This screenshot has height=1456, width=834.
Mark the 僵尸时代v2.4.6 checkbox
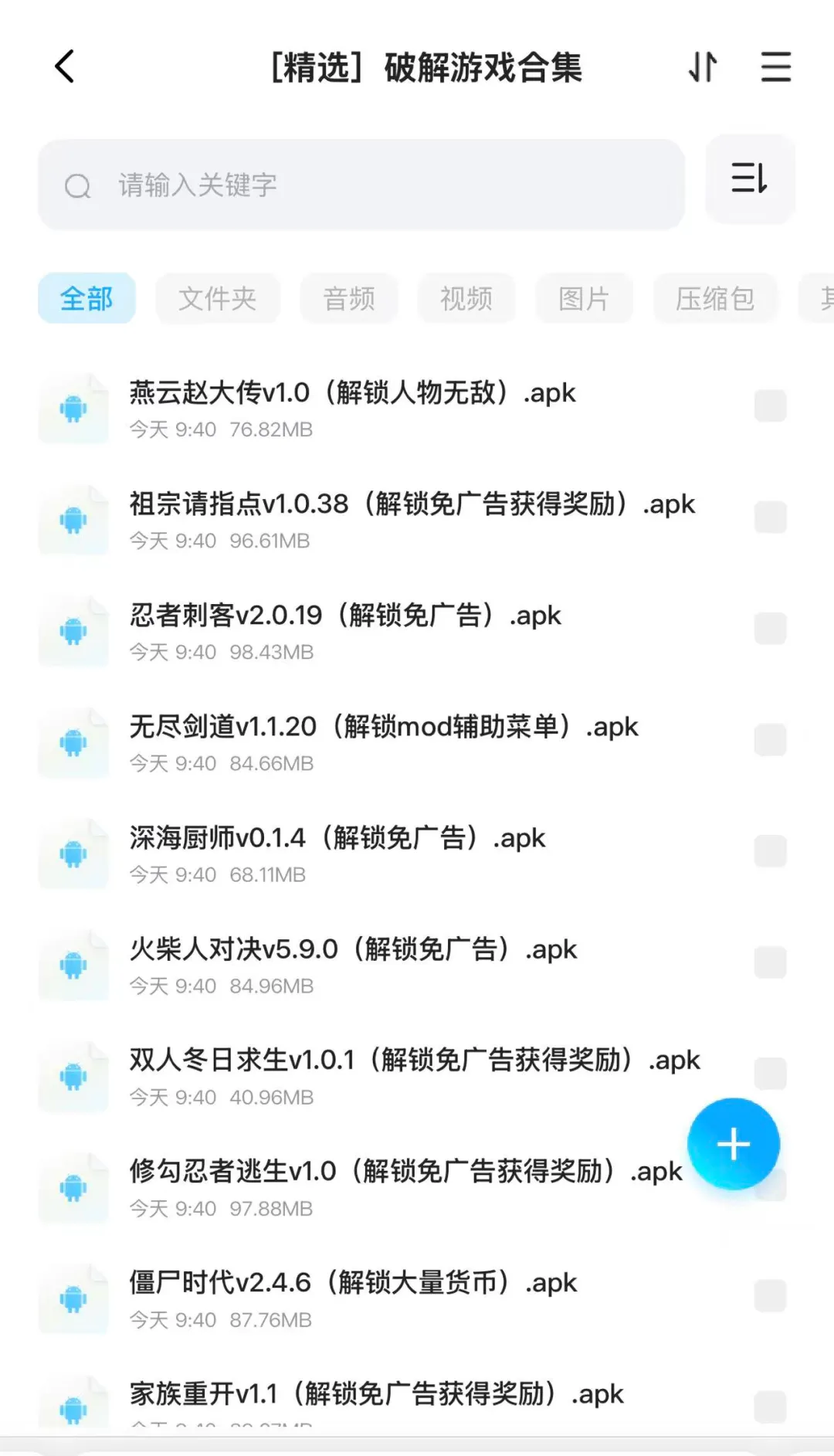point(770,1296)
